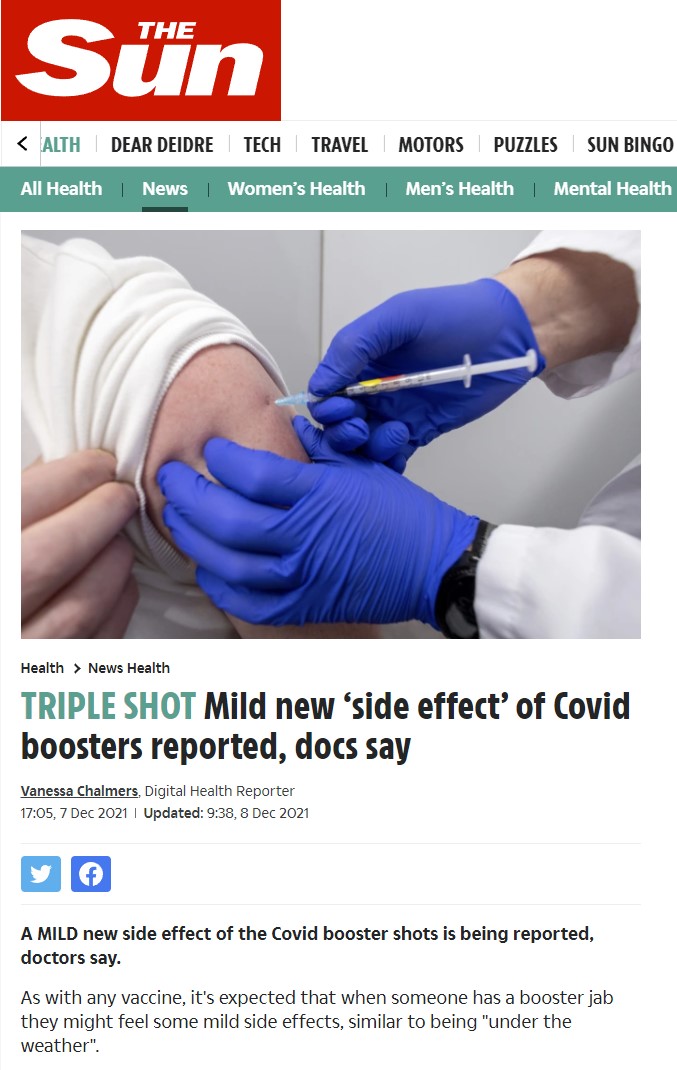Open the Puzzles section
Image resolution: width=677 pixels, height=1070 pixels.
click(x=525, y=145)
